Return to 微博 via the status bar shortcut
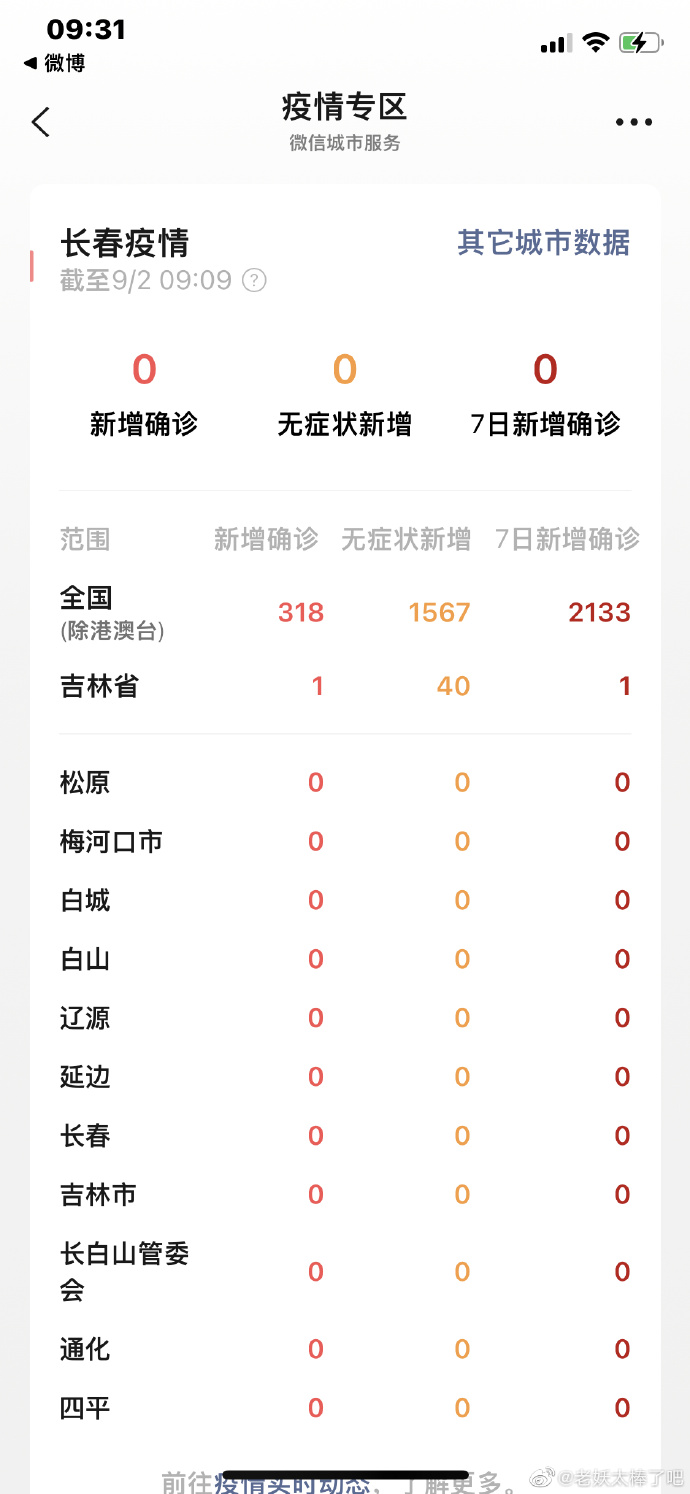This screenshot has height=1494, width=690. [x=55, y=63]
